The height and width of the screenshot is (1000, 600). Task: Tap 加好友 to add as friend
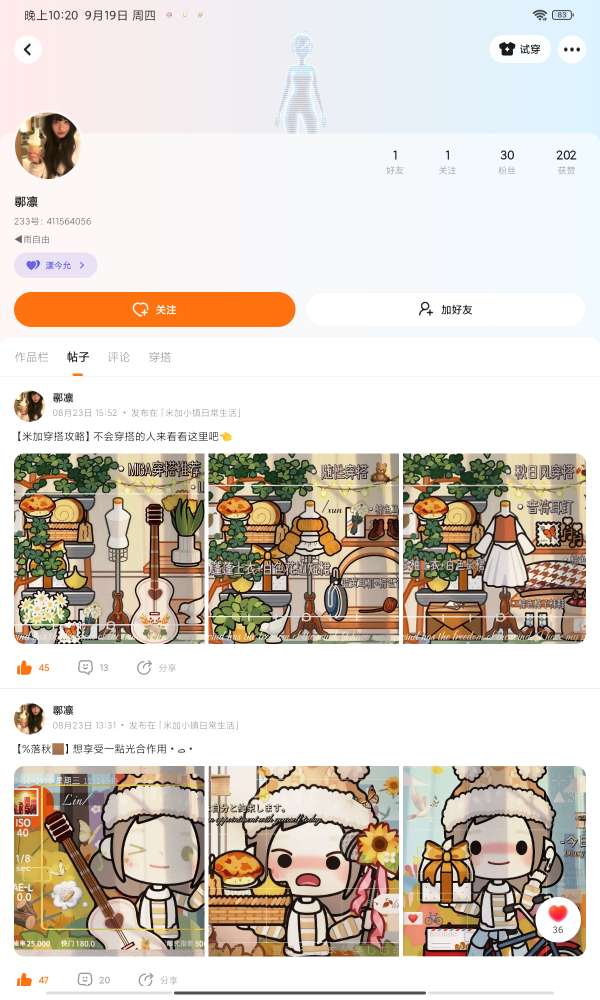click(x=446, y=310)
